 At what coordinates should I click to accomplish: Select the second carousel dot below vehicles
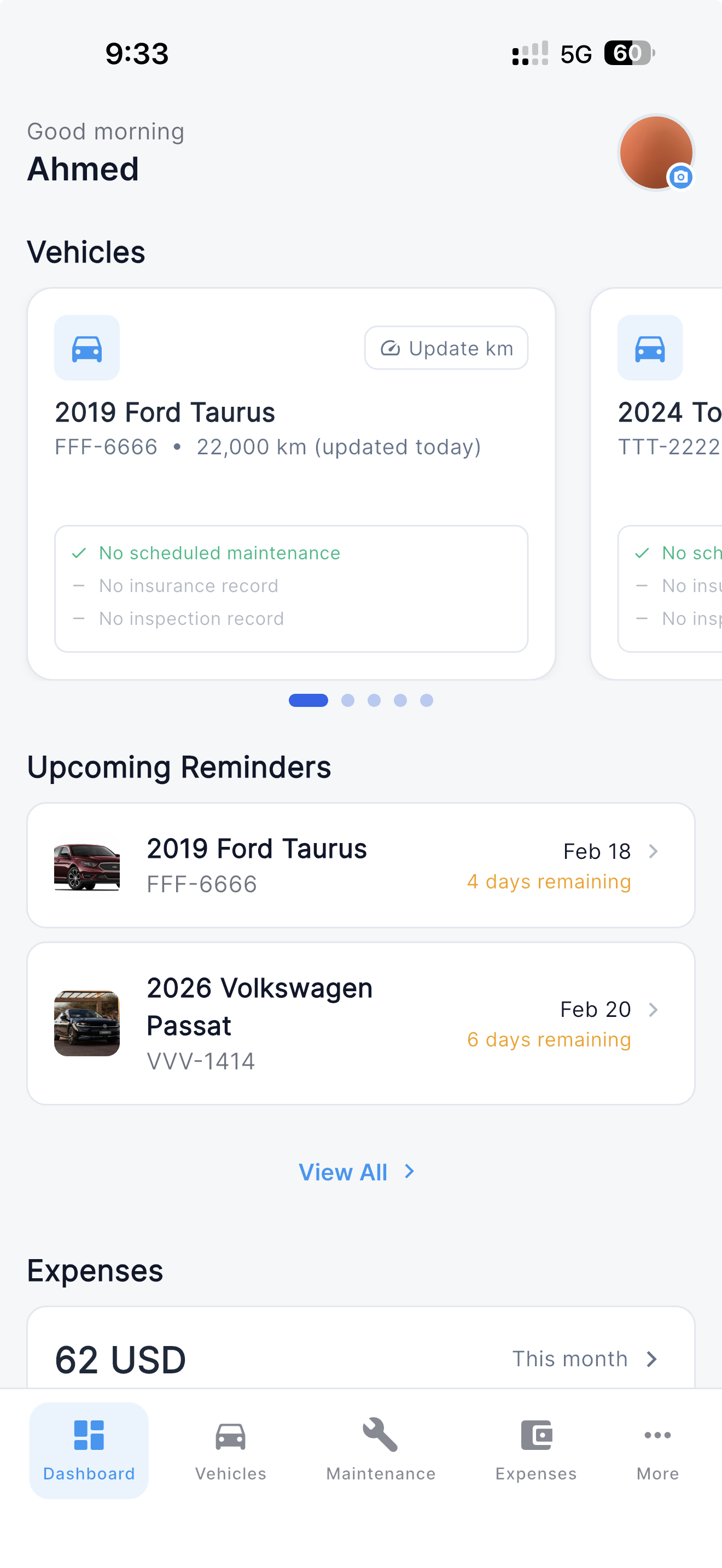point(348,700)
